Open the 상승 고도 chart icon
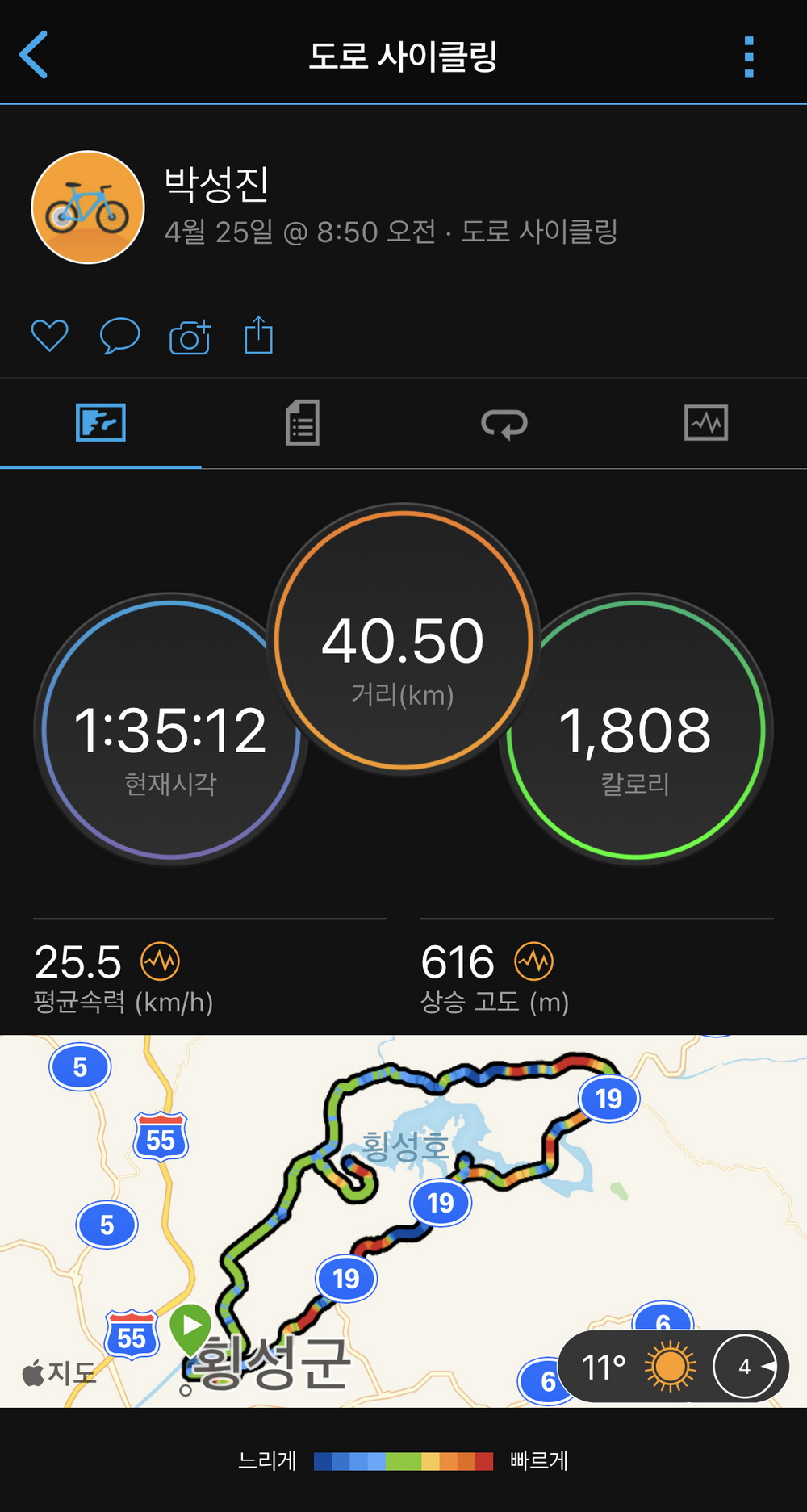This screenshot has width=807, height=1512. [x=534, y=961]
